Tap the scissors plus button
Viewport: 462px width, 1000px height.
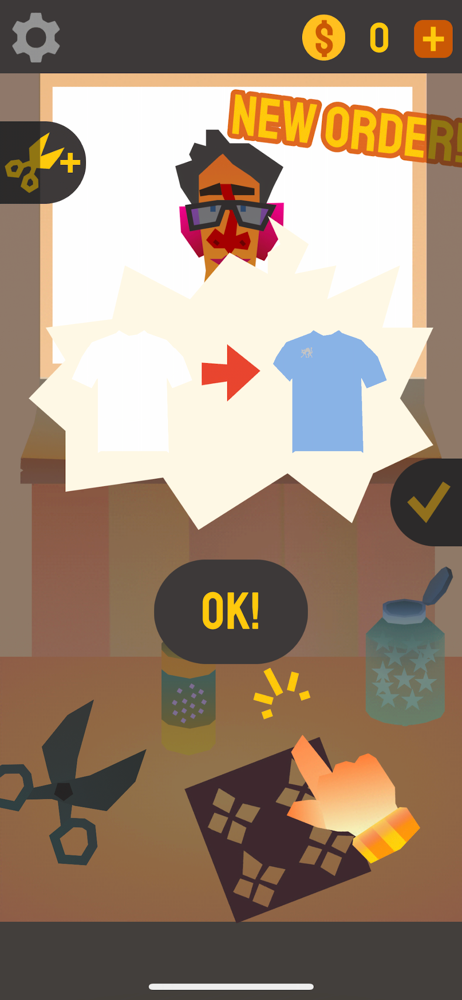42,163
